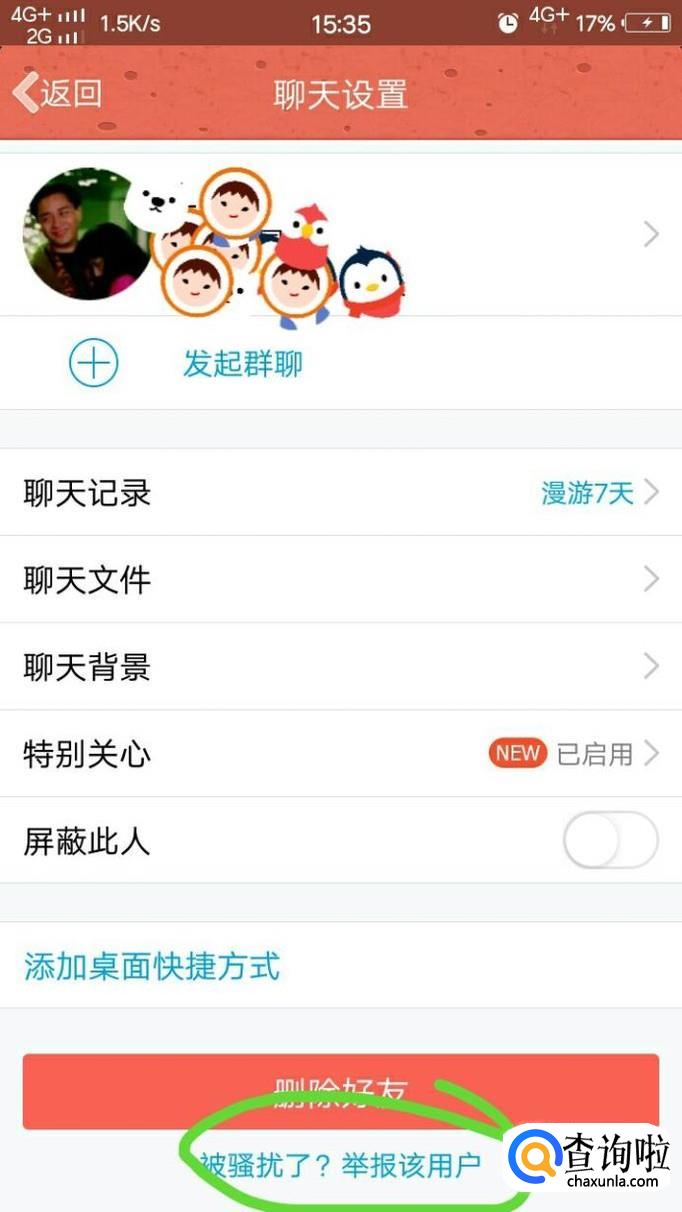The height and width of the screenshot is (1212, 682).
Task: Open the friend's profile avatar row
Action: click(340, 236)
